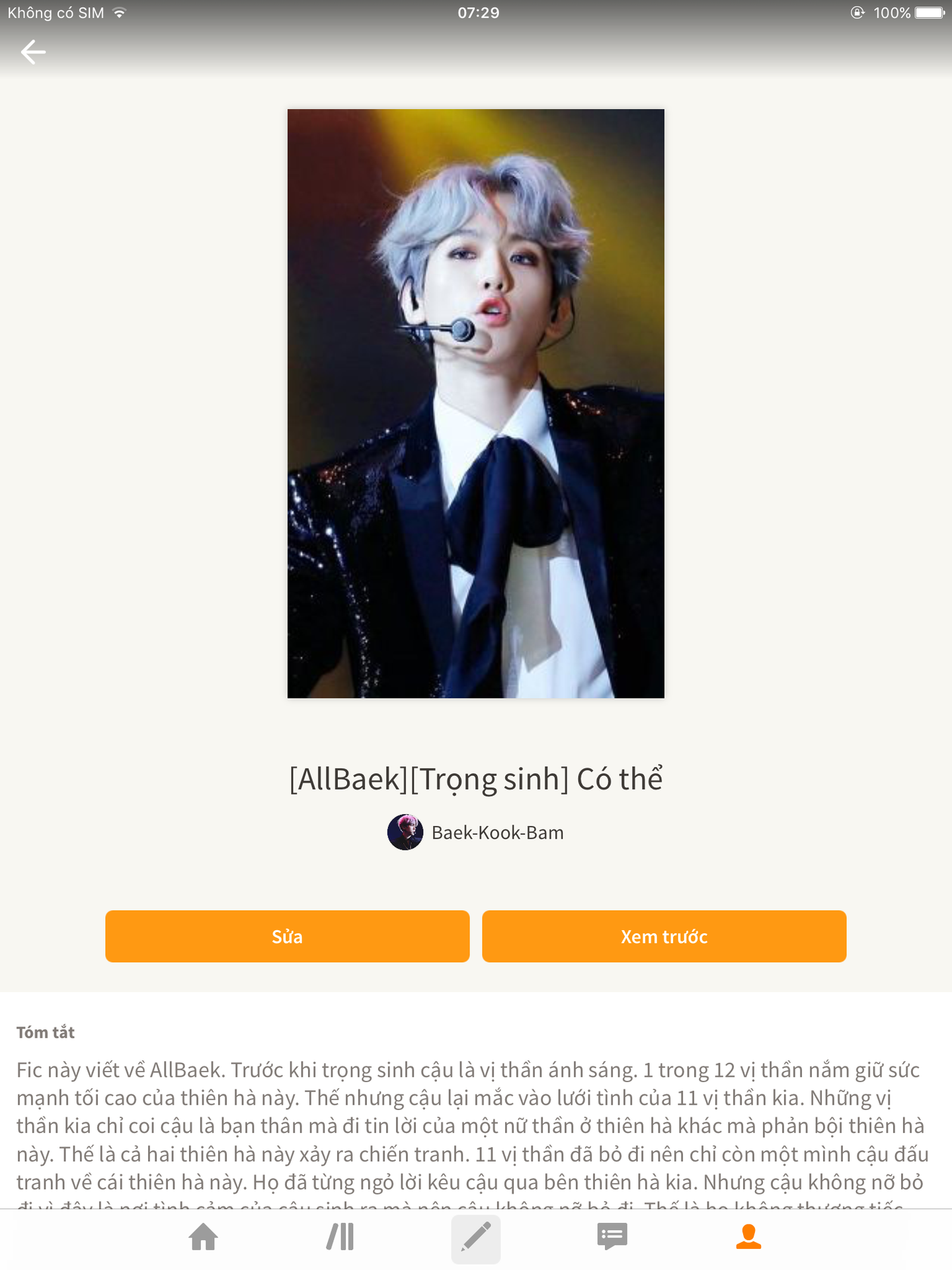Open the messages/notifications tab
This screenshot has width=952, height=1270.
point(612,1236)
